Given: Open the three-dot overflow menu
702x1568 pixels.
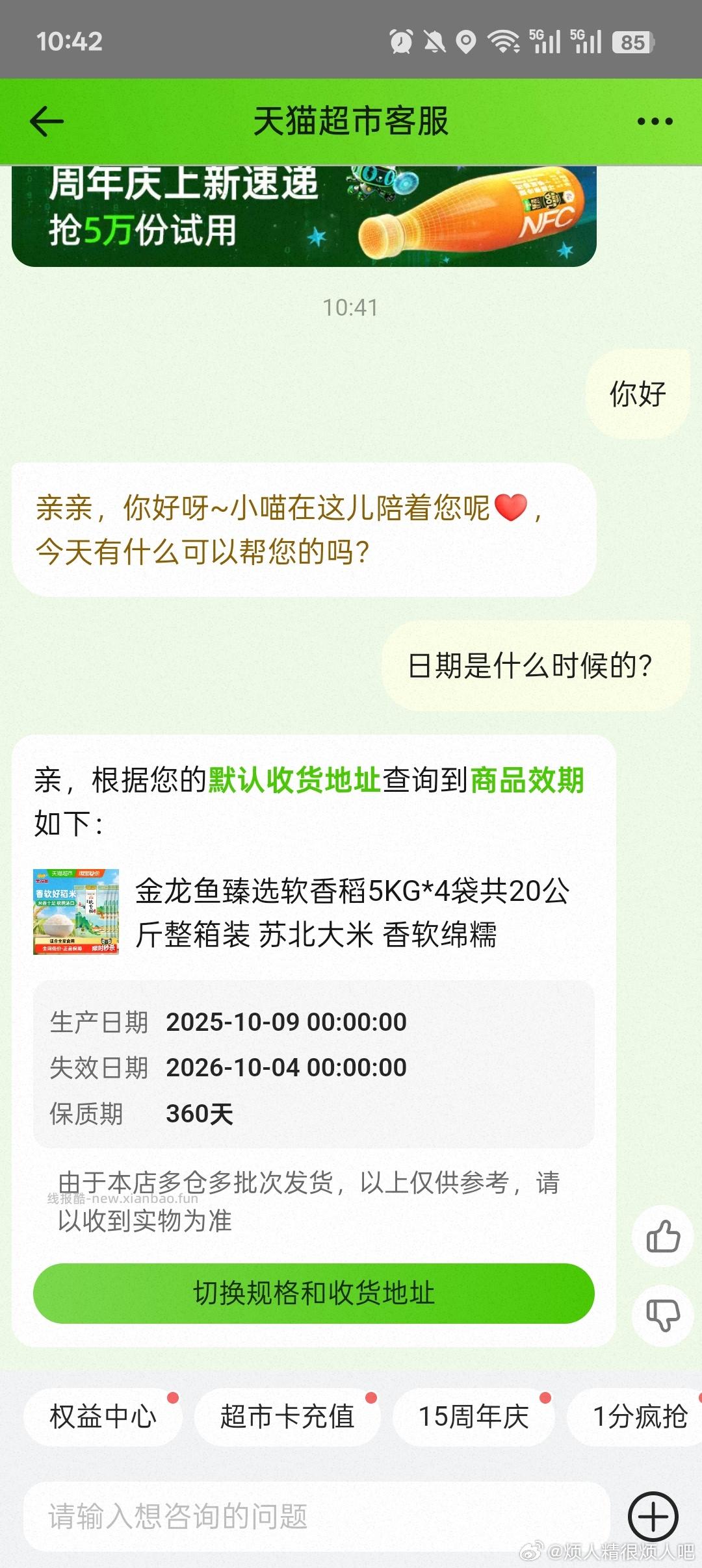Looking at the screenshot, I should (x=655, y=121).
